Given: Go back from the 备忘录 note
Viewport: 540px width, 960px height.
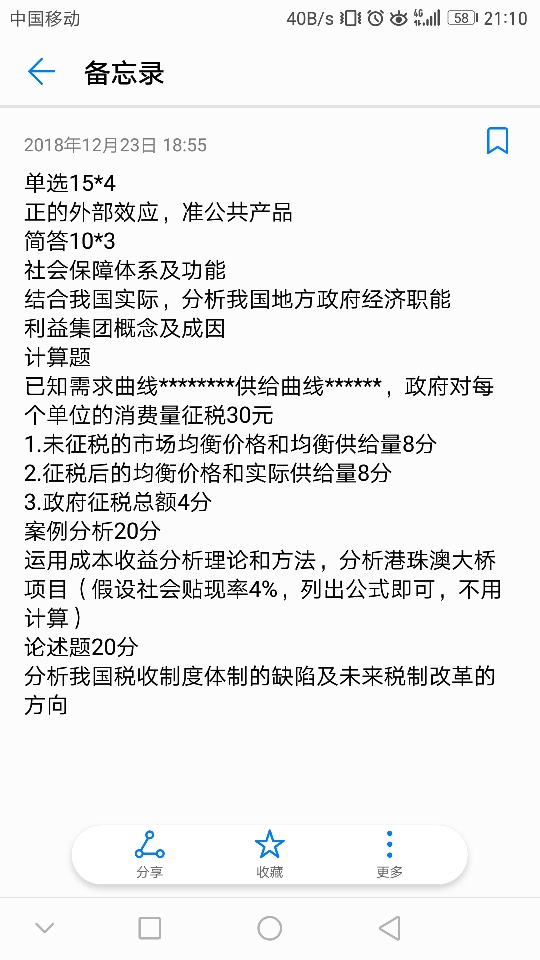Looking at the screenshot, I should (42, 72).
